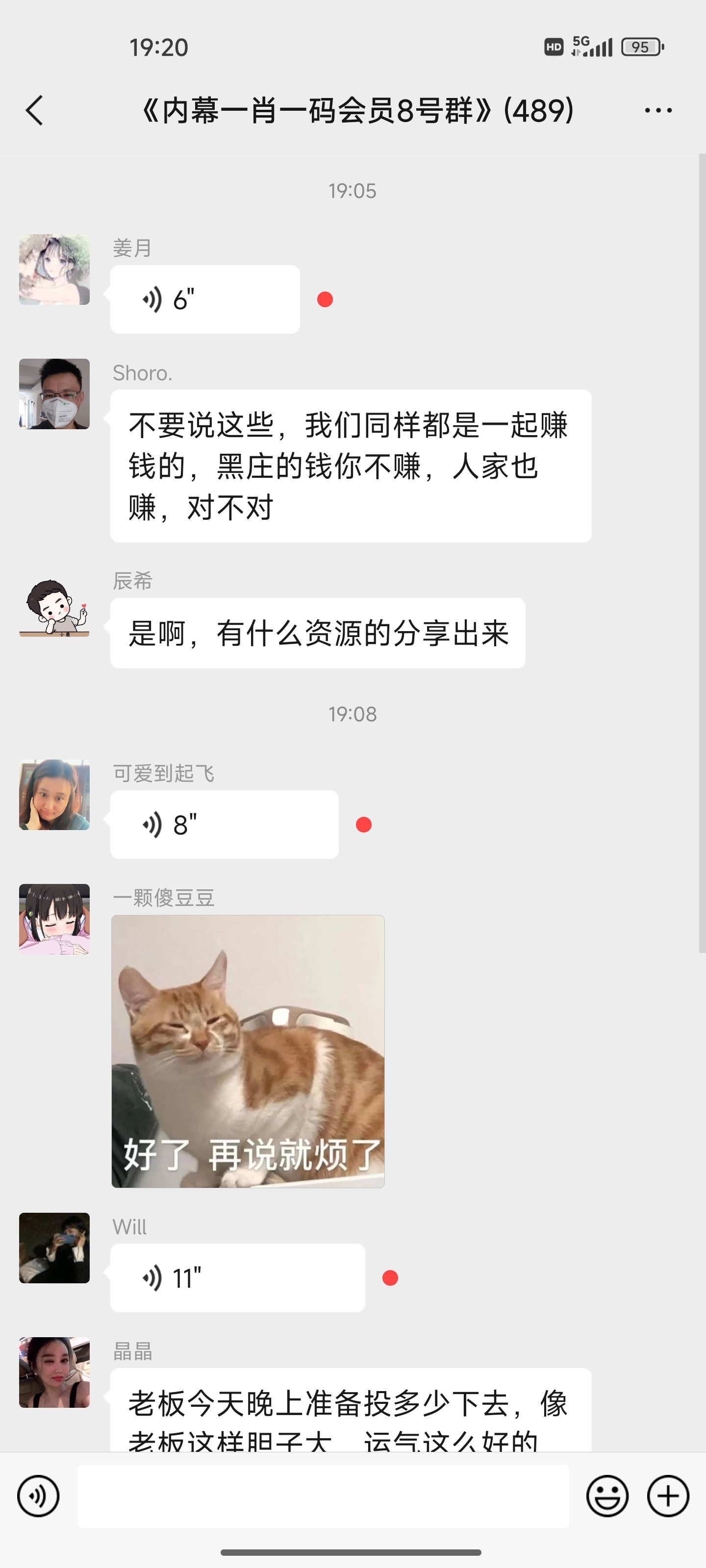706x1568 pixels.
Task: Open 晶晶's profile avatar
Action: (54, 1372)
